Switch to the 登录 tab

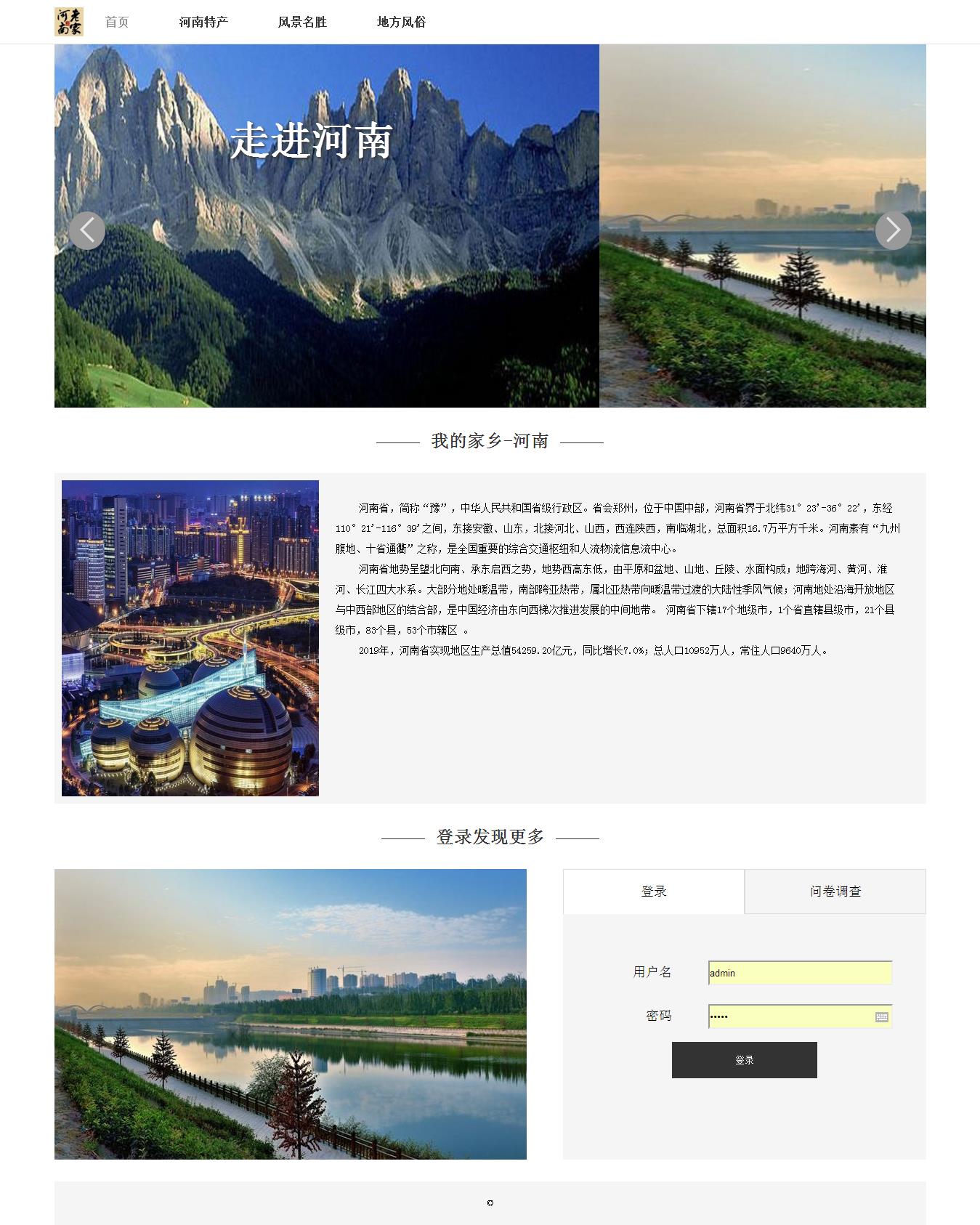click(653, 891)
